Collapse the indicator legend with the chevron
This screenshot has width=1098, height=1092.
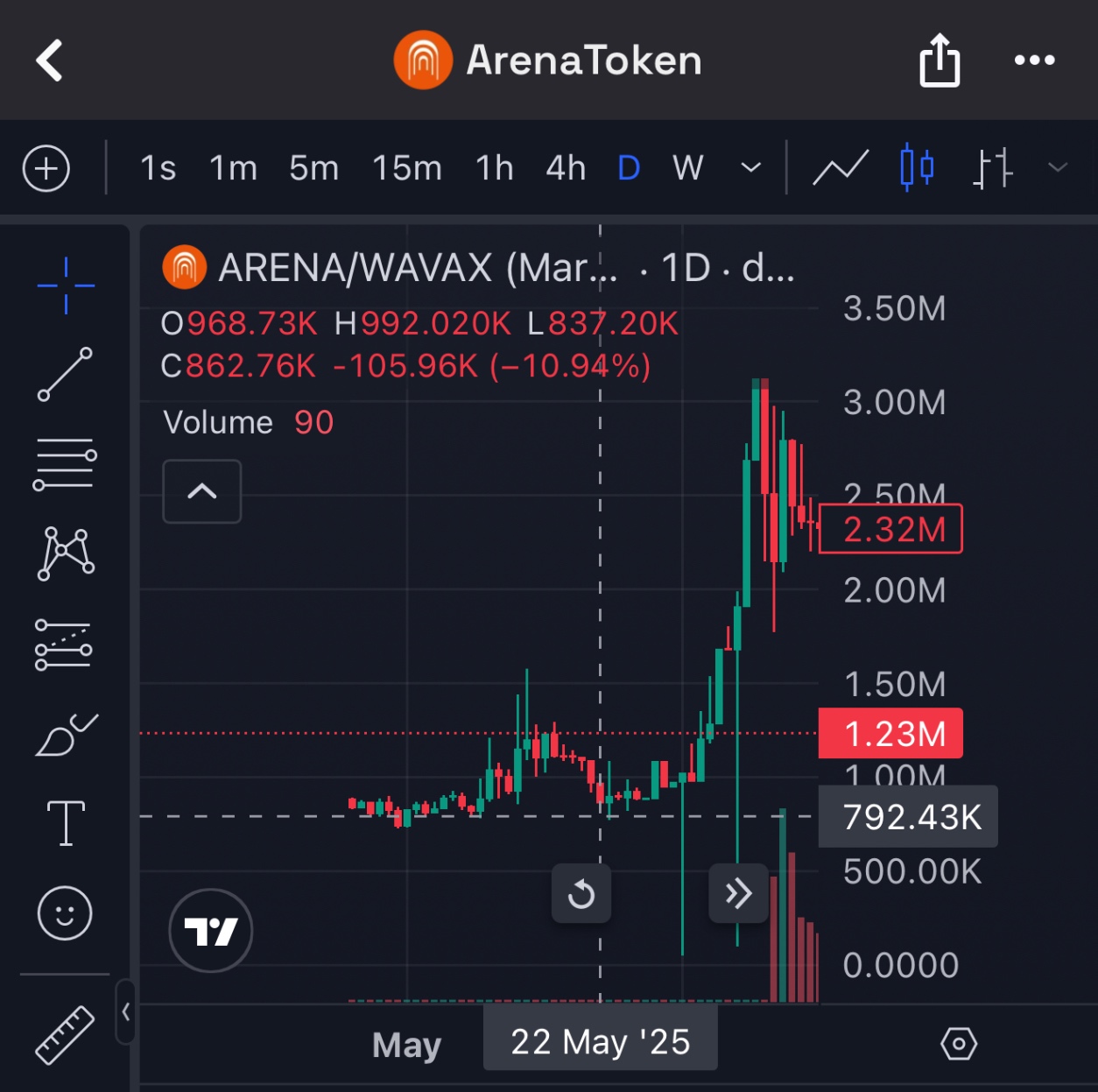[x=202, y=491]
